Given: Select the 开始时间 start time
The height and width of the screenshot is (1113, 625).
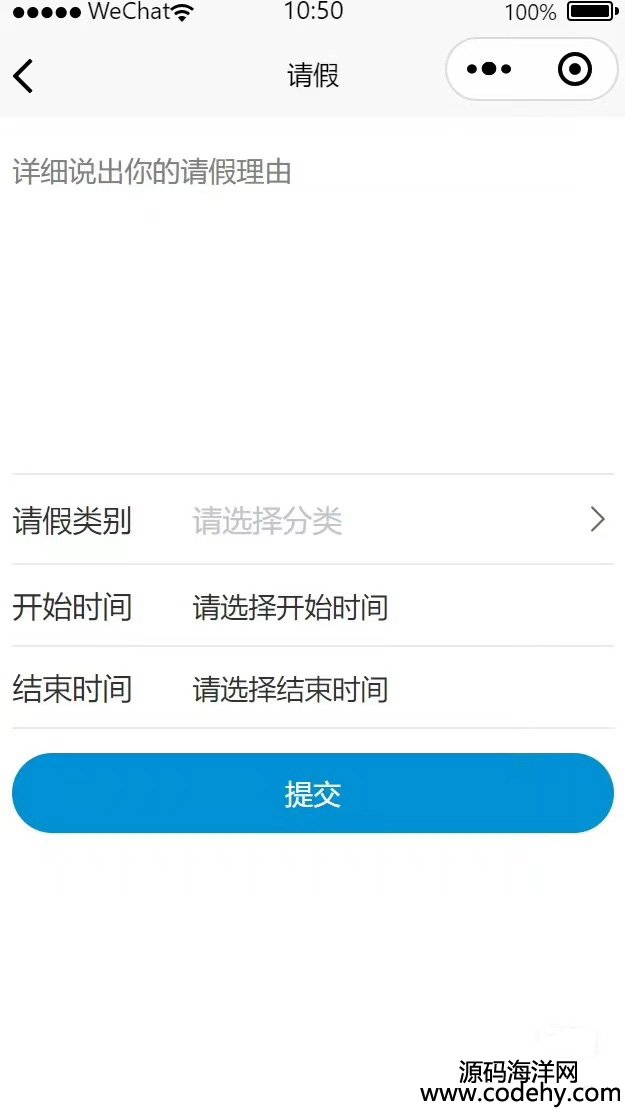Looking at the screenshot, I should pos(291,607).
